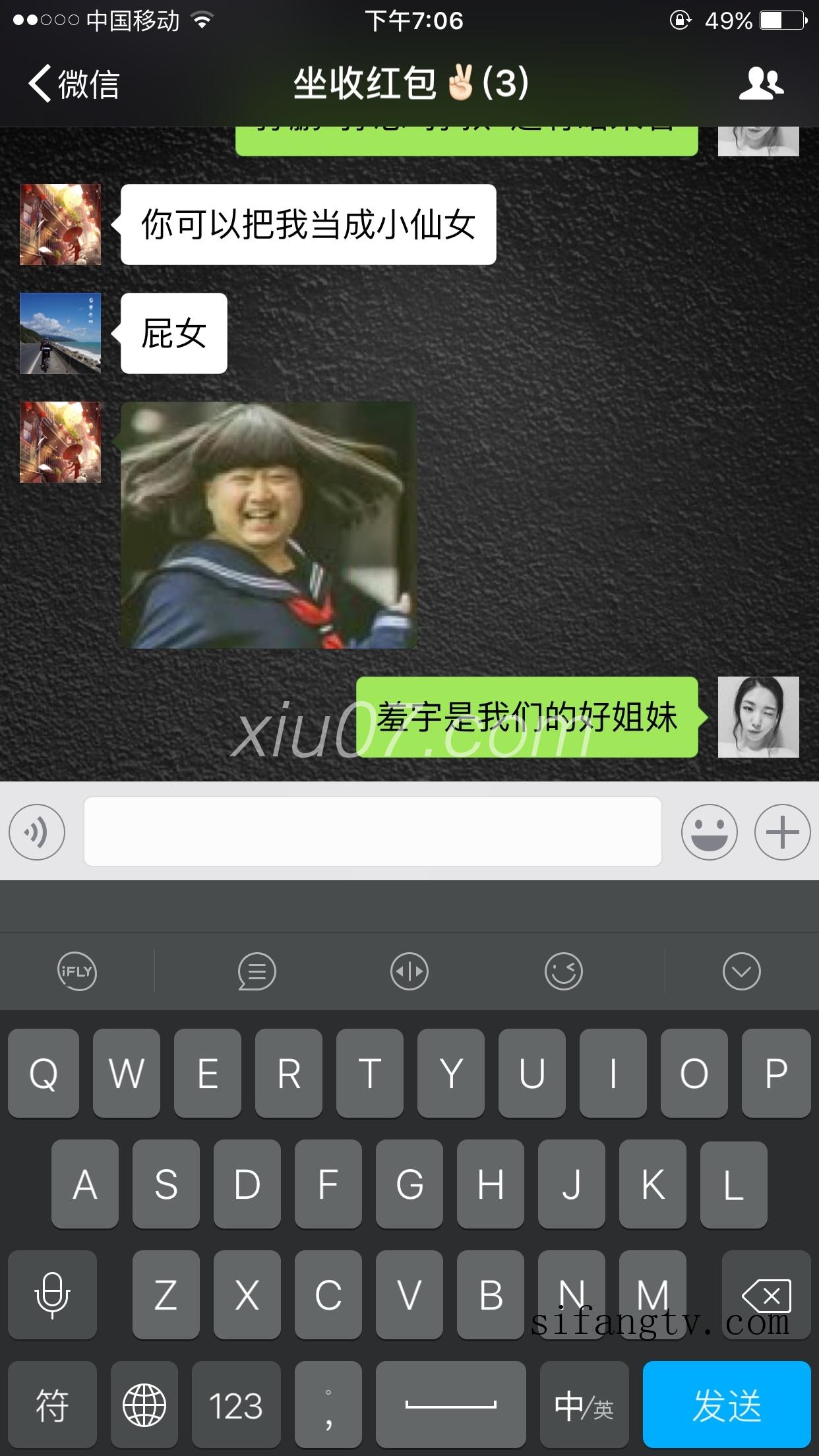Screen dimensions: 819x1456
Task: View the sailor uniform meme image
Action: pyautogui.click(x=268, y=525)
